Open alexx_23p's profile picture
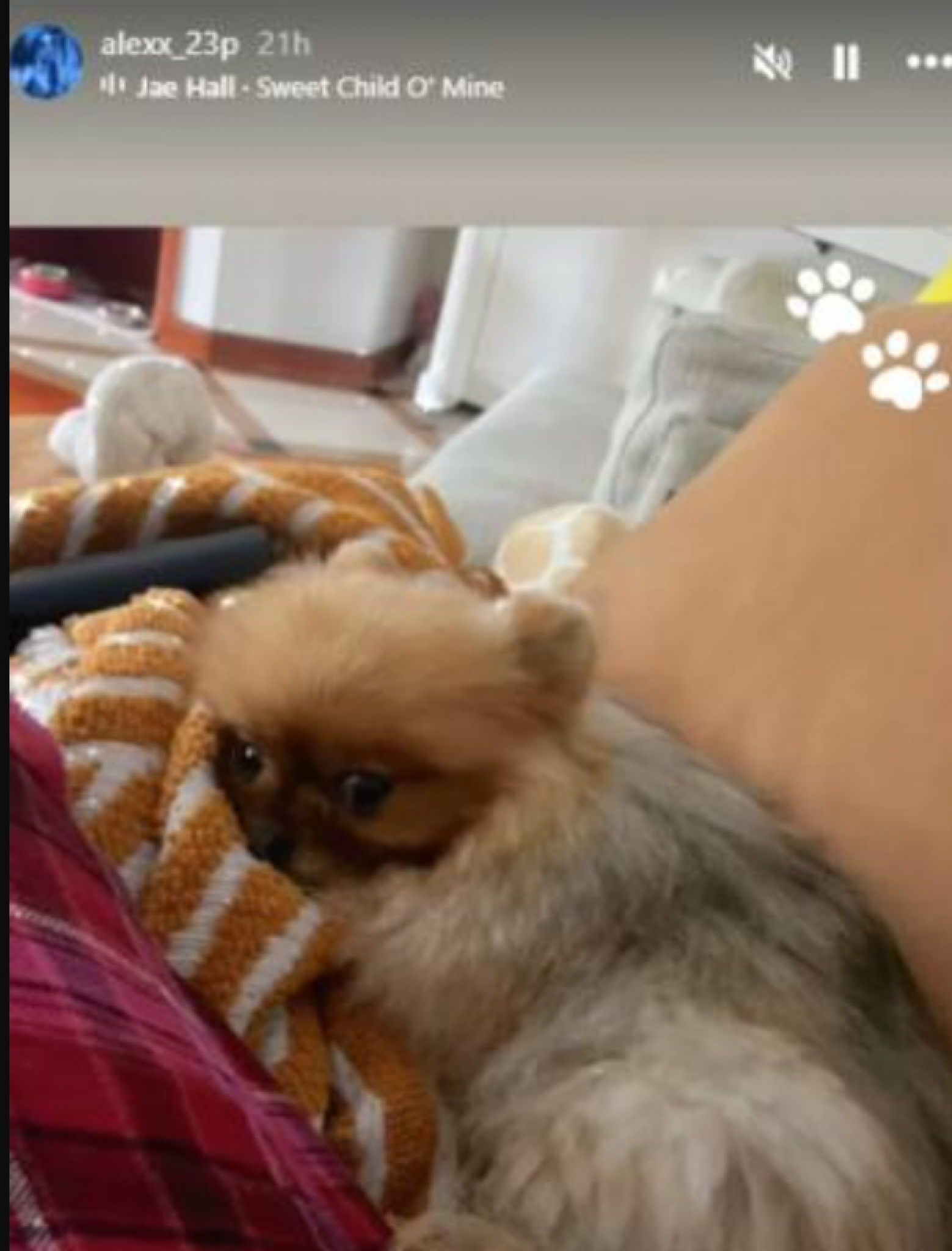Image resolution: width=952 pixels, height=1251 pixels. coord(46,62)
